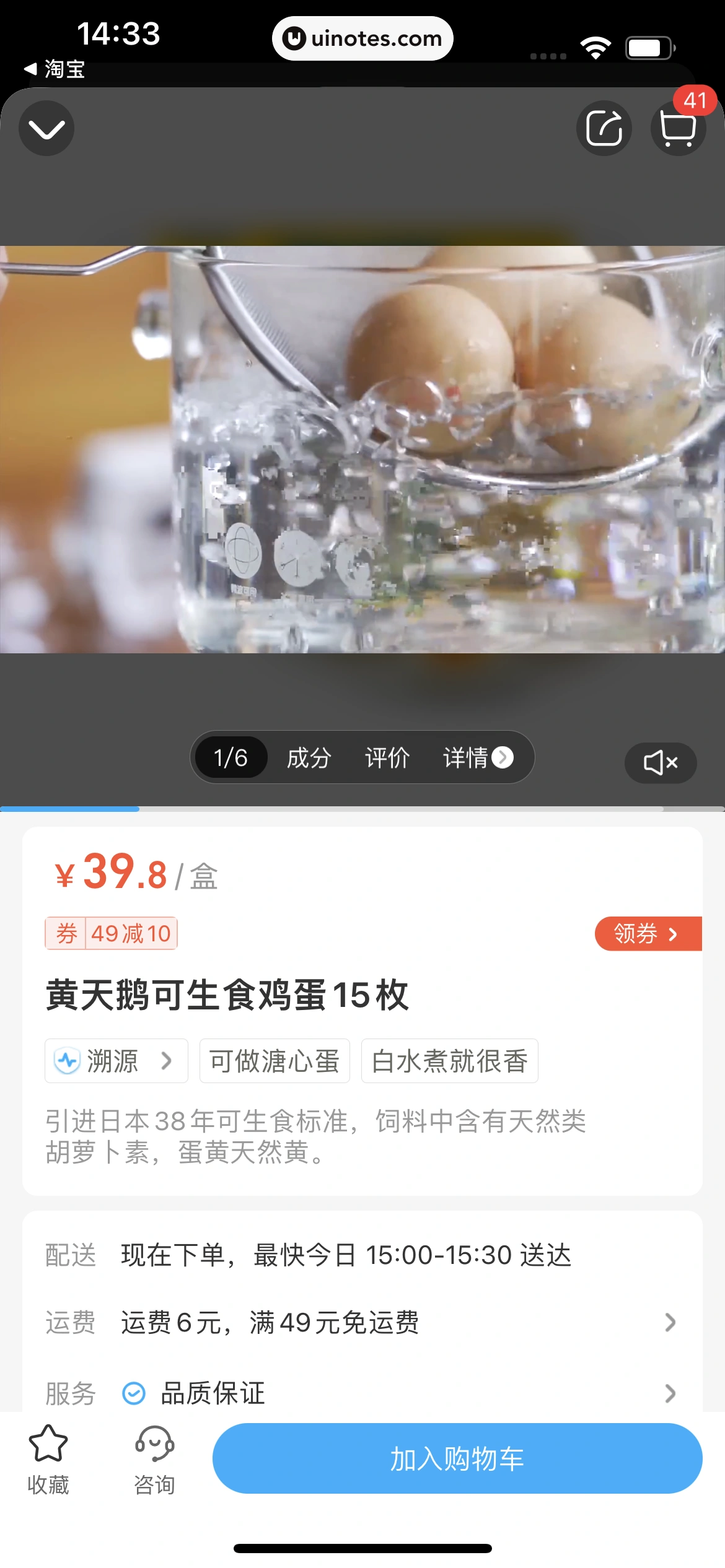Collapse the product page with the down arrow
Image resolution: width=725 pixels, height=1568 pixels.
click(x=46, y=128)
